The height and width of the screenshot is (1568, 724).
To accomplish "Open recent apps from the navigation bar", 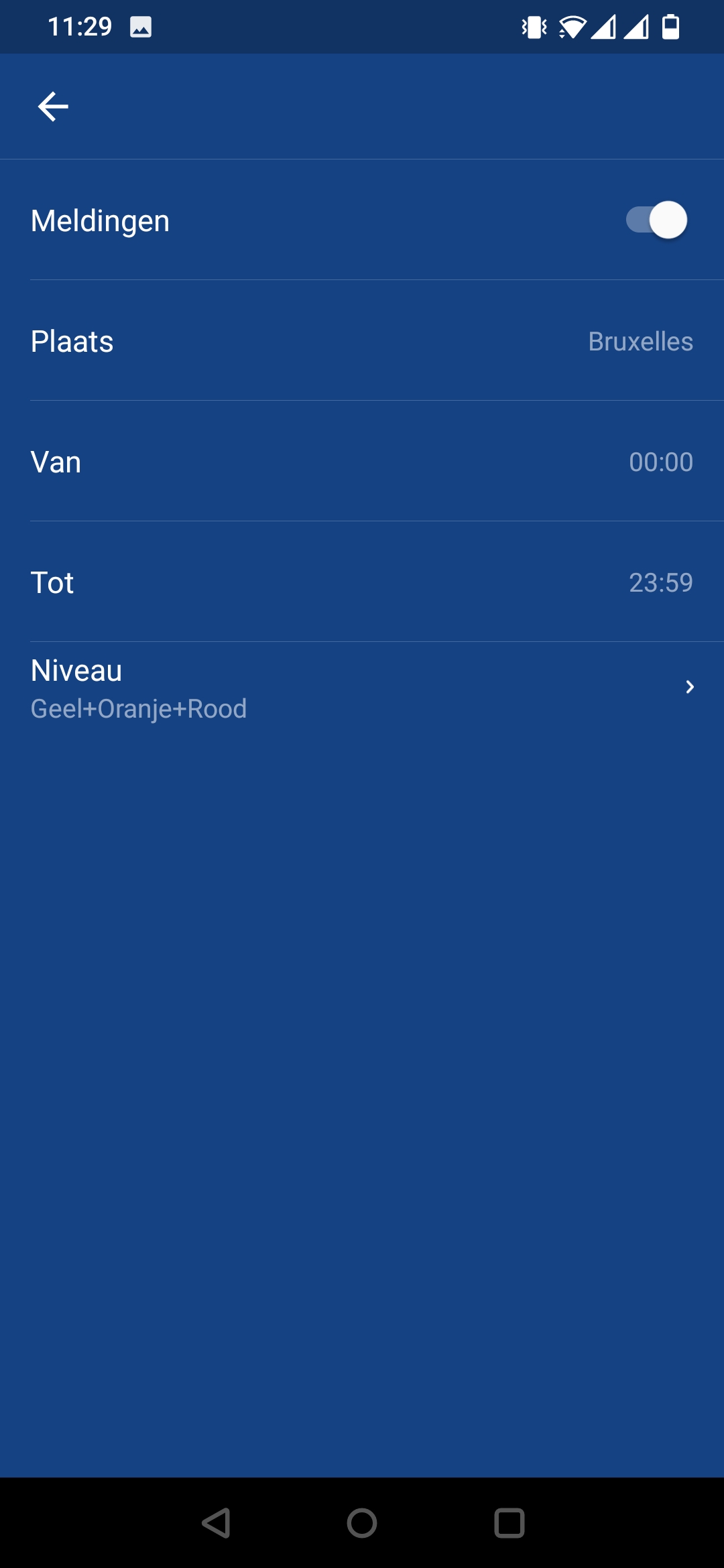I will (x=509, y=1522).
